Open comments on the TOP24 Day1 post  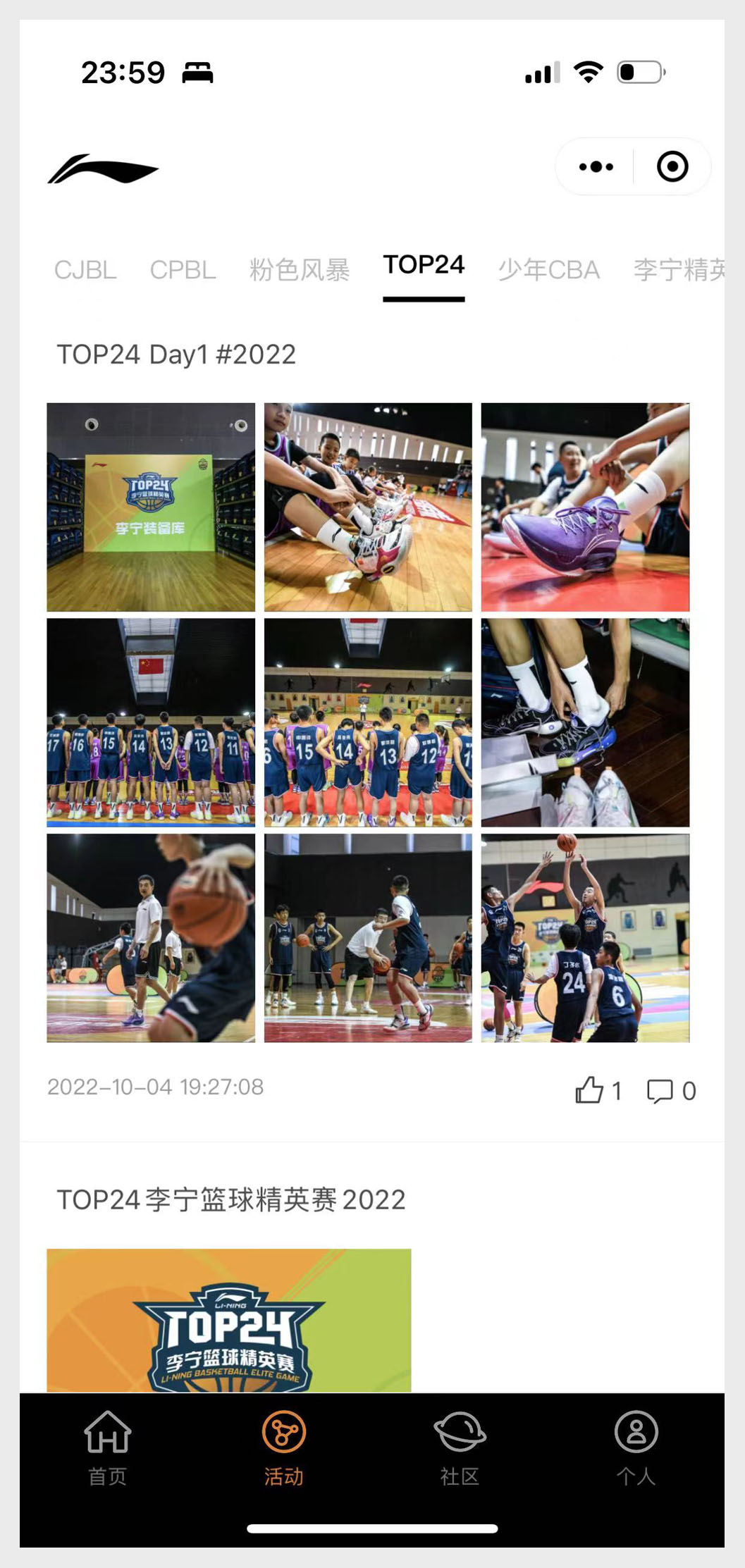point(671,1091)
